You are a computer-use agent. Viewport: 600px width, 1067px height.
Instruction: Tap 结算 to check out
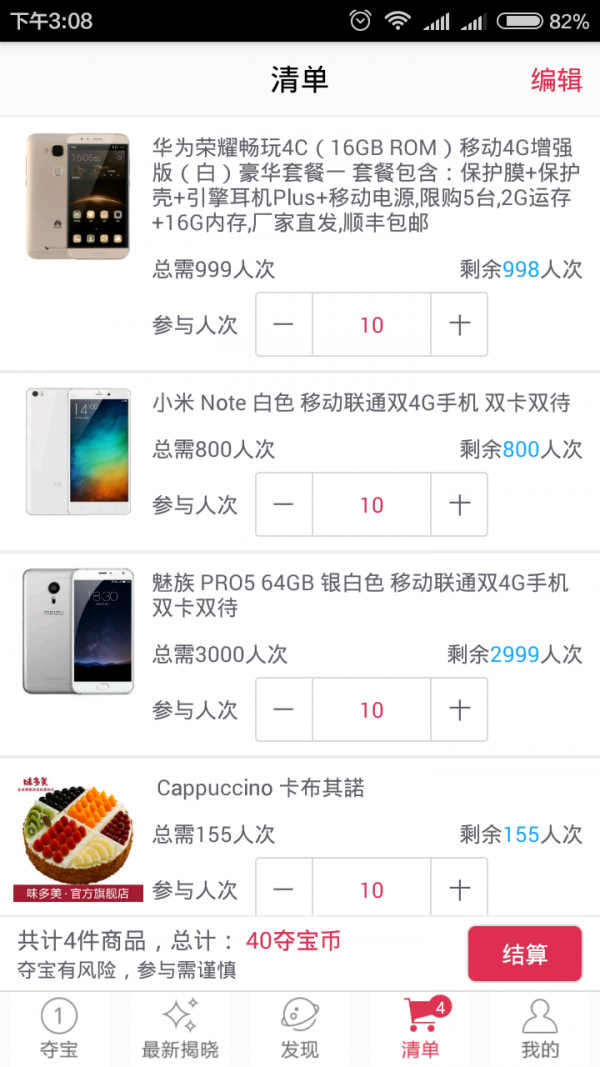524,954
